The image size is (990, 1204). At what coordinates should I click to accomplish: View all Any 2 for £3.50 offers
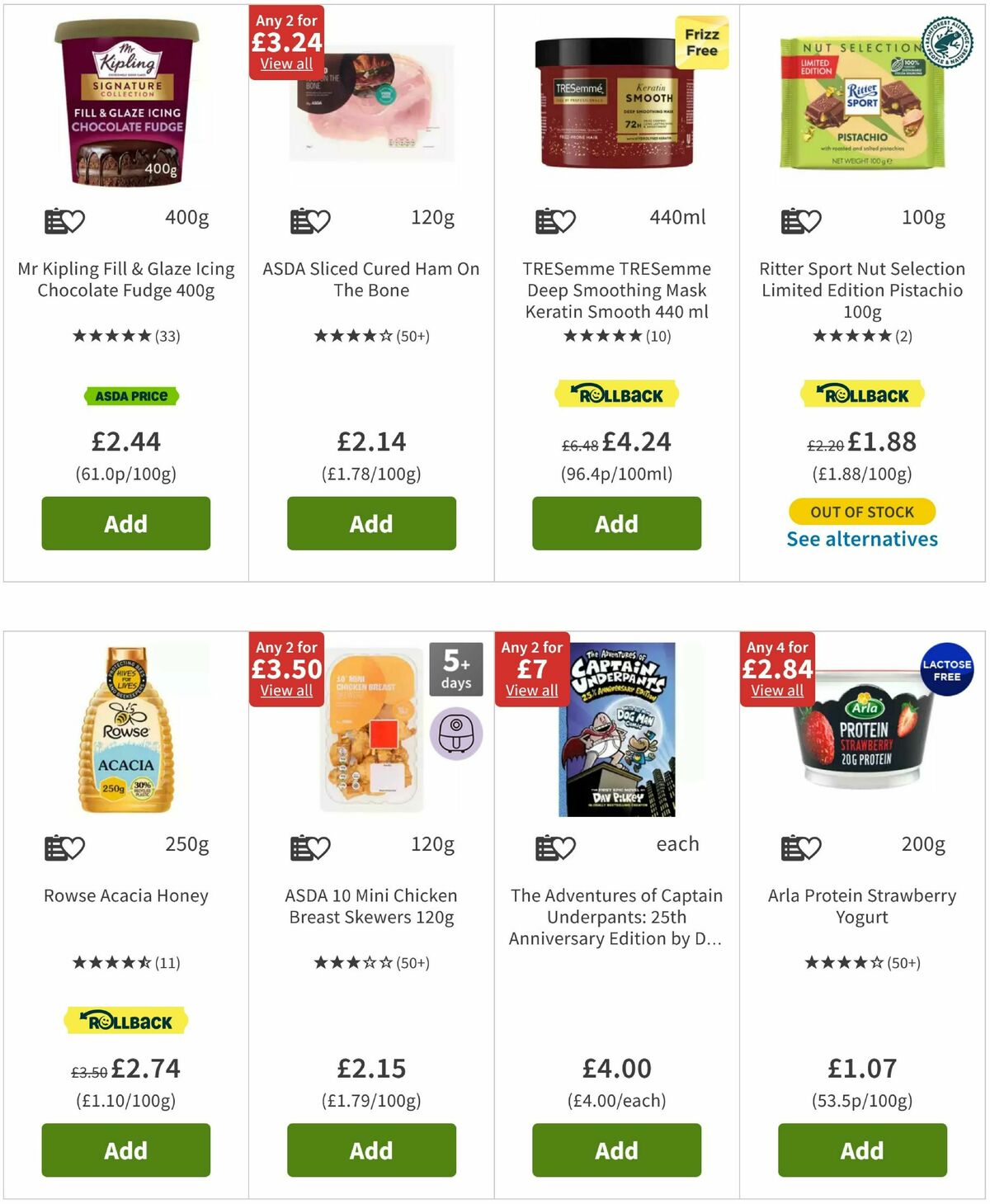click(x=286, y=691)
